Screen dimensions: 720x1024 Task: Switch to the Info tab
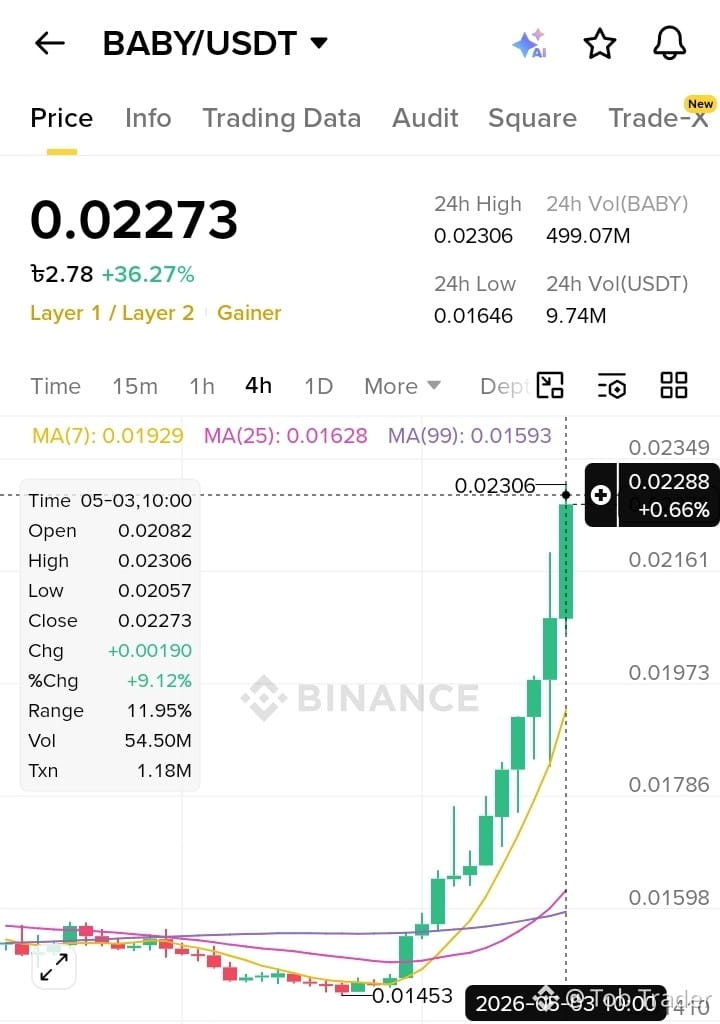click(148, 118)
